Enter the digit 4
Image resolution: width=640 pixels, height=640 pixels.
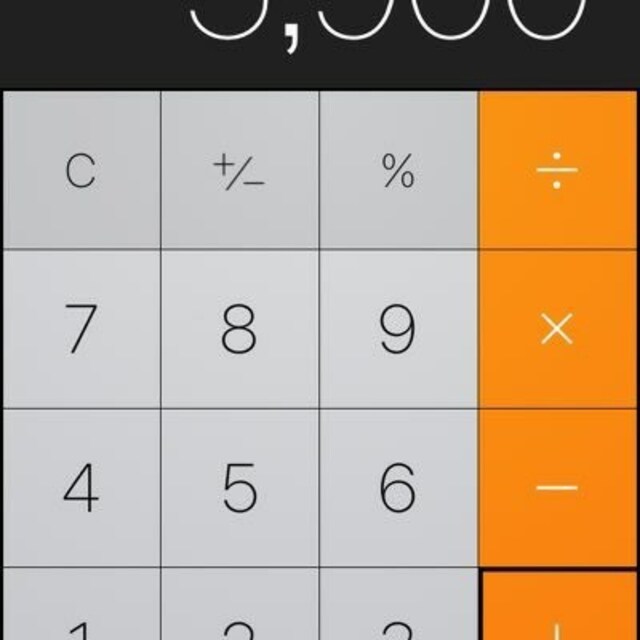point(80,488)
